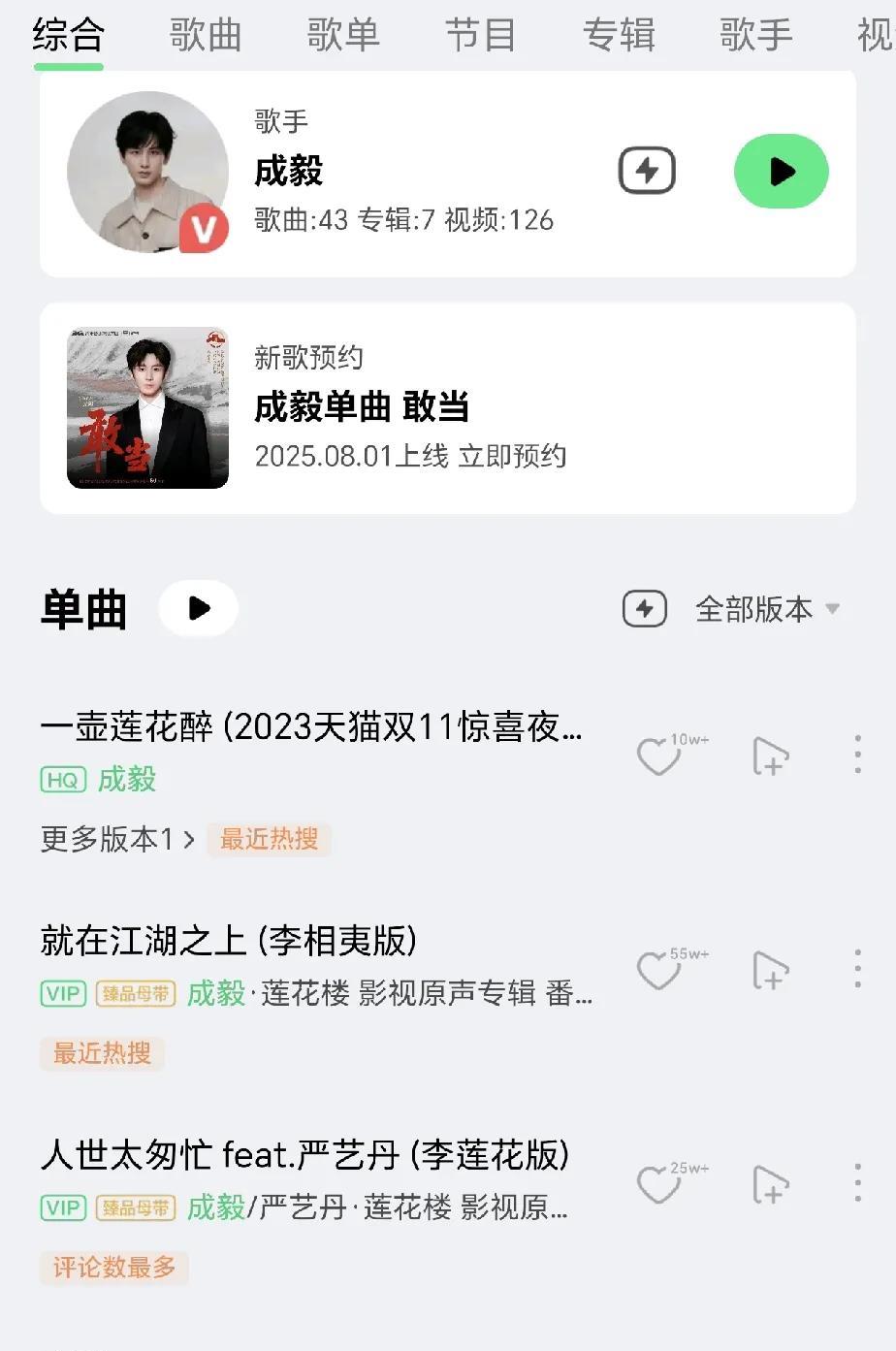Open the 成毅单曲 敢当 pre-order card
This screenshot has height=1351, width=896.
point(447,407)
